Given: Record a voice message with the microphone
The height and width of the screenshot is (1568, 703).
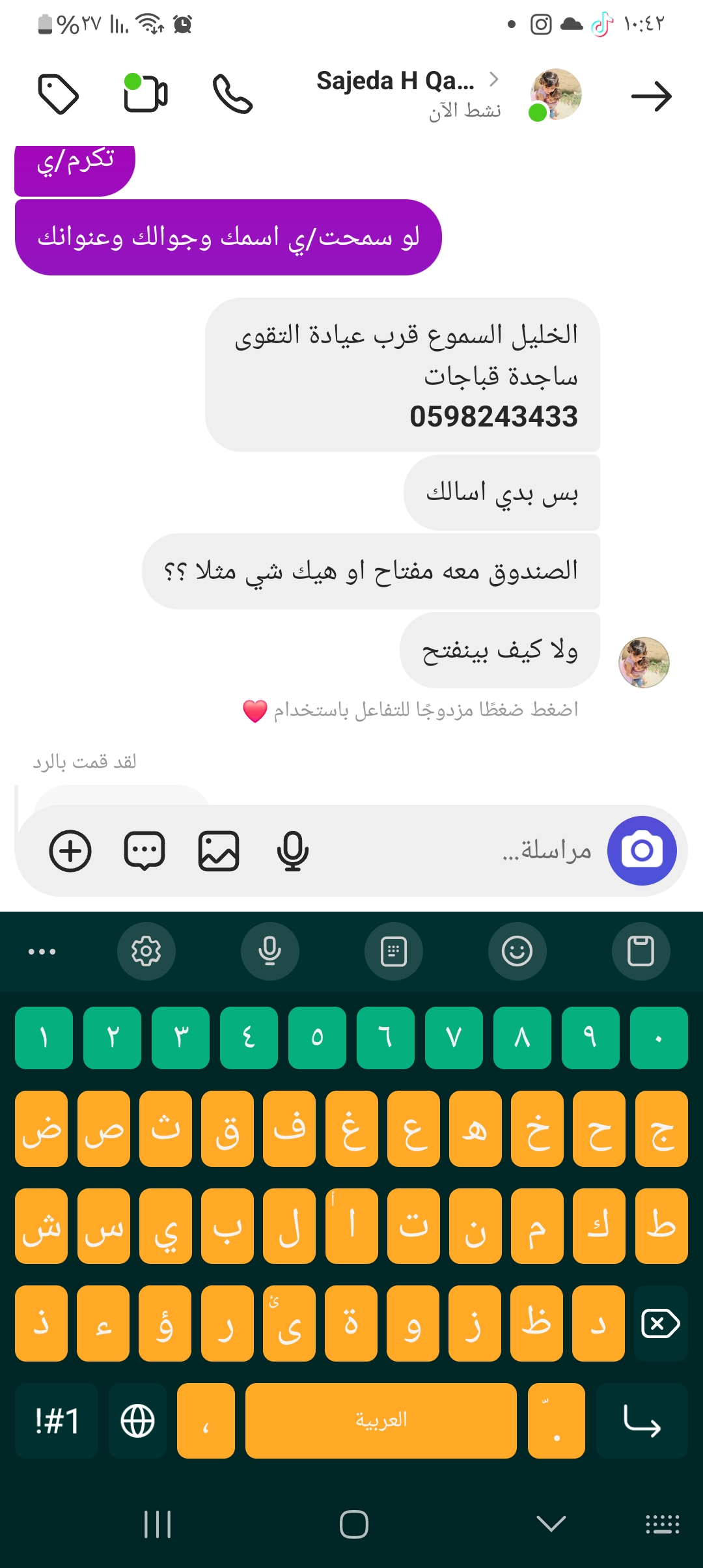Looking at the screenshot, I should (292, 850).
